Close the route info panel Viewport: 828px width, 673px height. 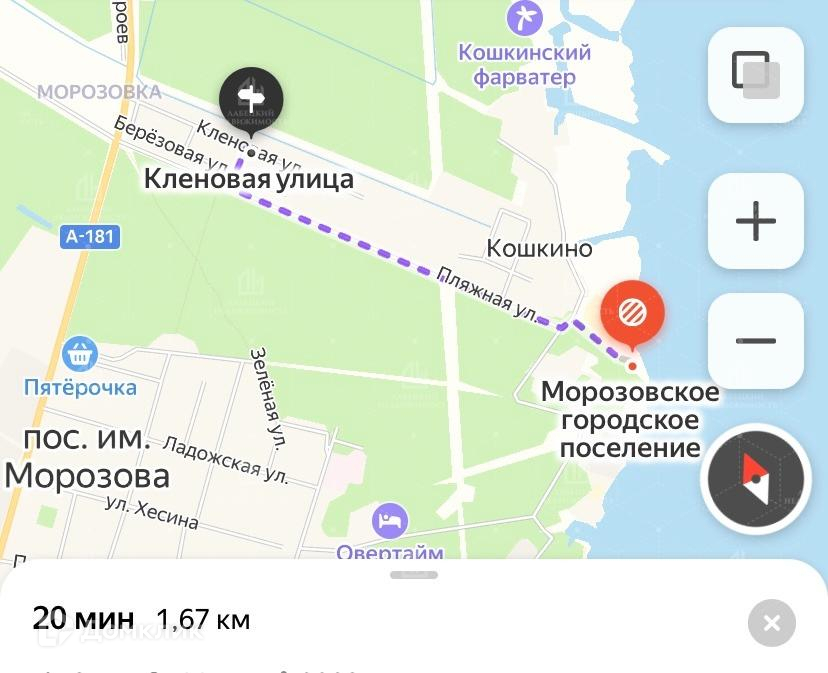pos(771,624)
